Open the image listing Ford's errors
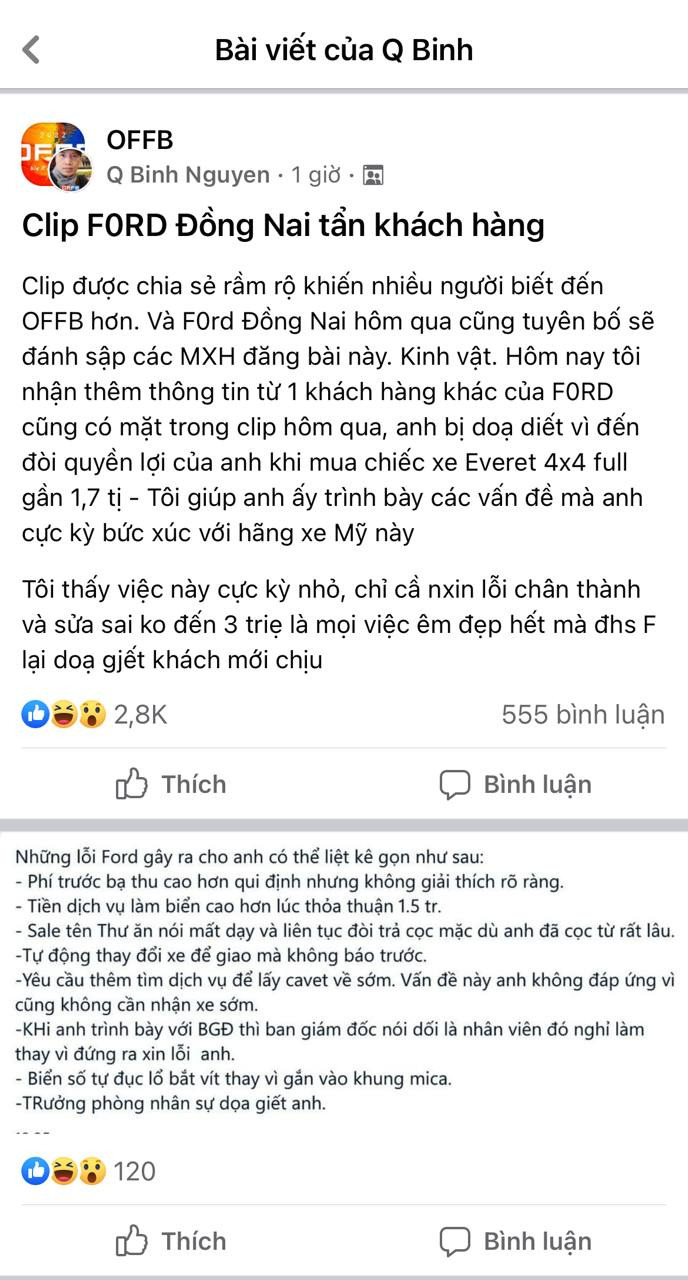688x1280 pixels. (344, 985)
